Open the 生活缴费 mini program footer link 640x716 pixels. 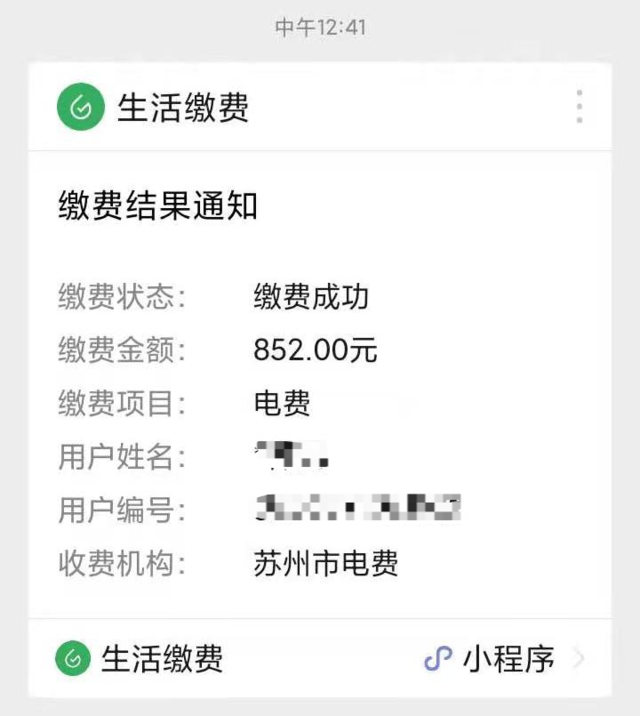[320, 659]
